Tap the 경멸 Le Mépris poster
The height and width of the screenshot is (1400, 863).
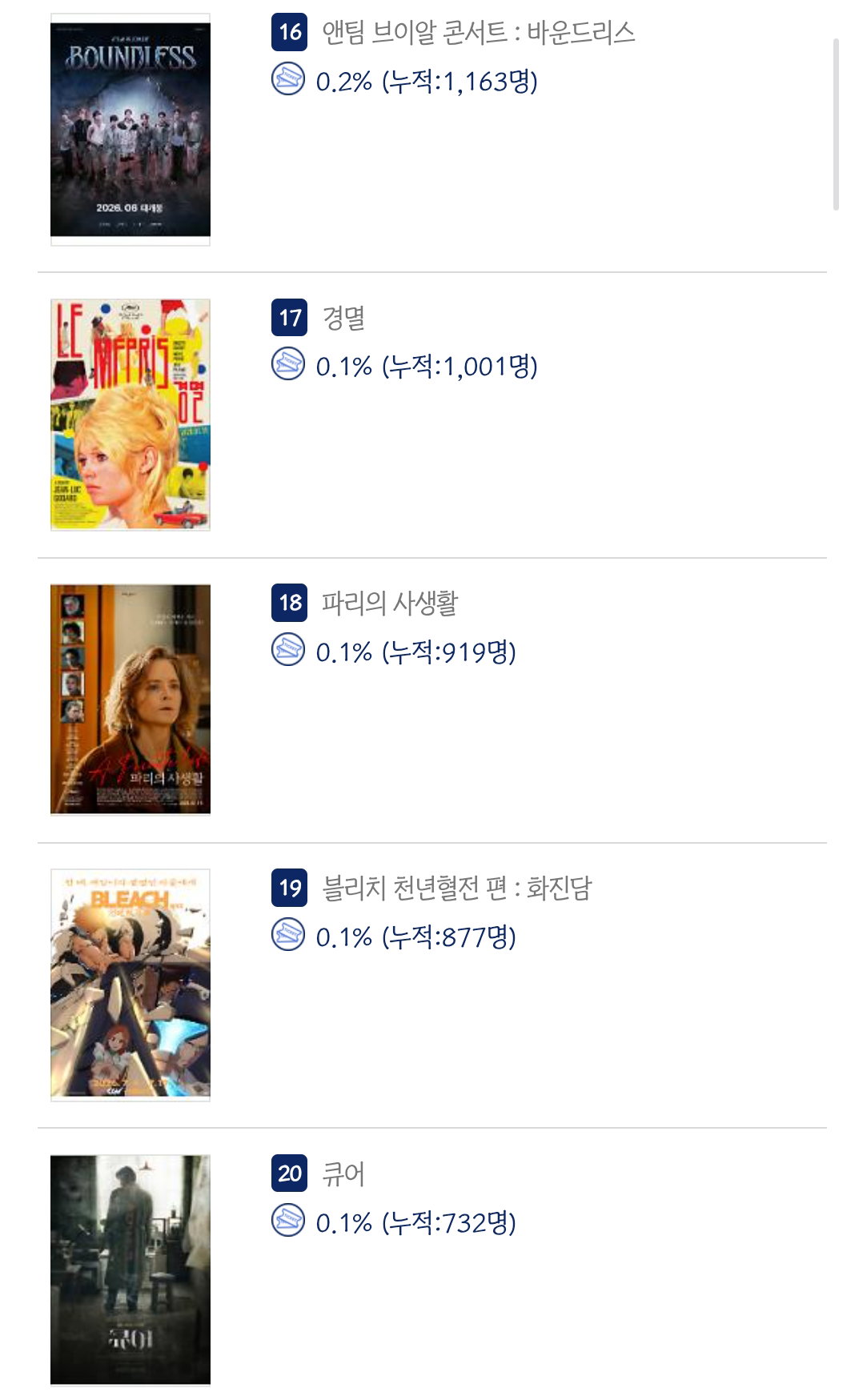tap(130, 415)
